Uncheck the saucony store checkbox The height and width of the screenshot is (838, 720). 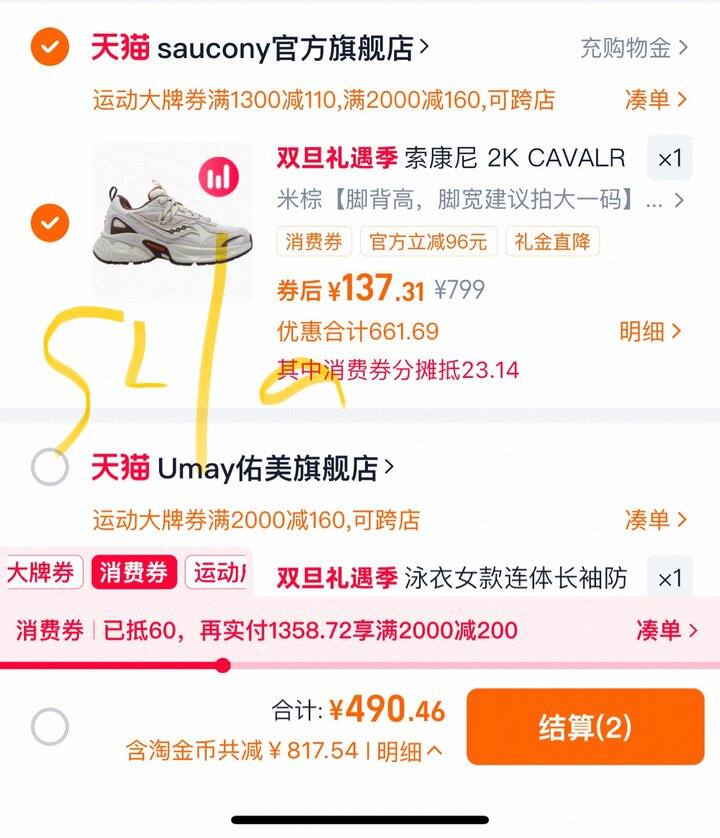click(x=49, y=47)
